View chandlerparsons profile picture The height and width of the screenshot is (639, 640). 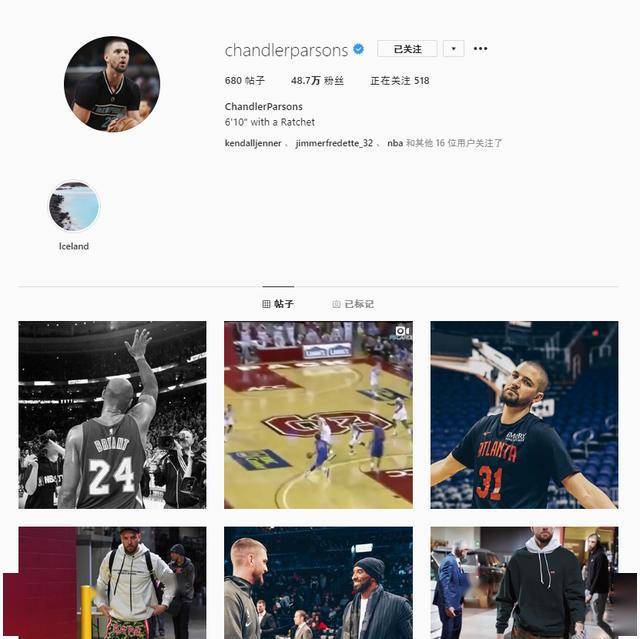pyautogui.click(x=112, y=84)
